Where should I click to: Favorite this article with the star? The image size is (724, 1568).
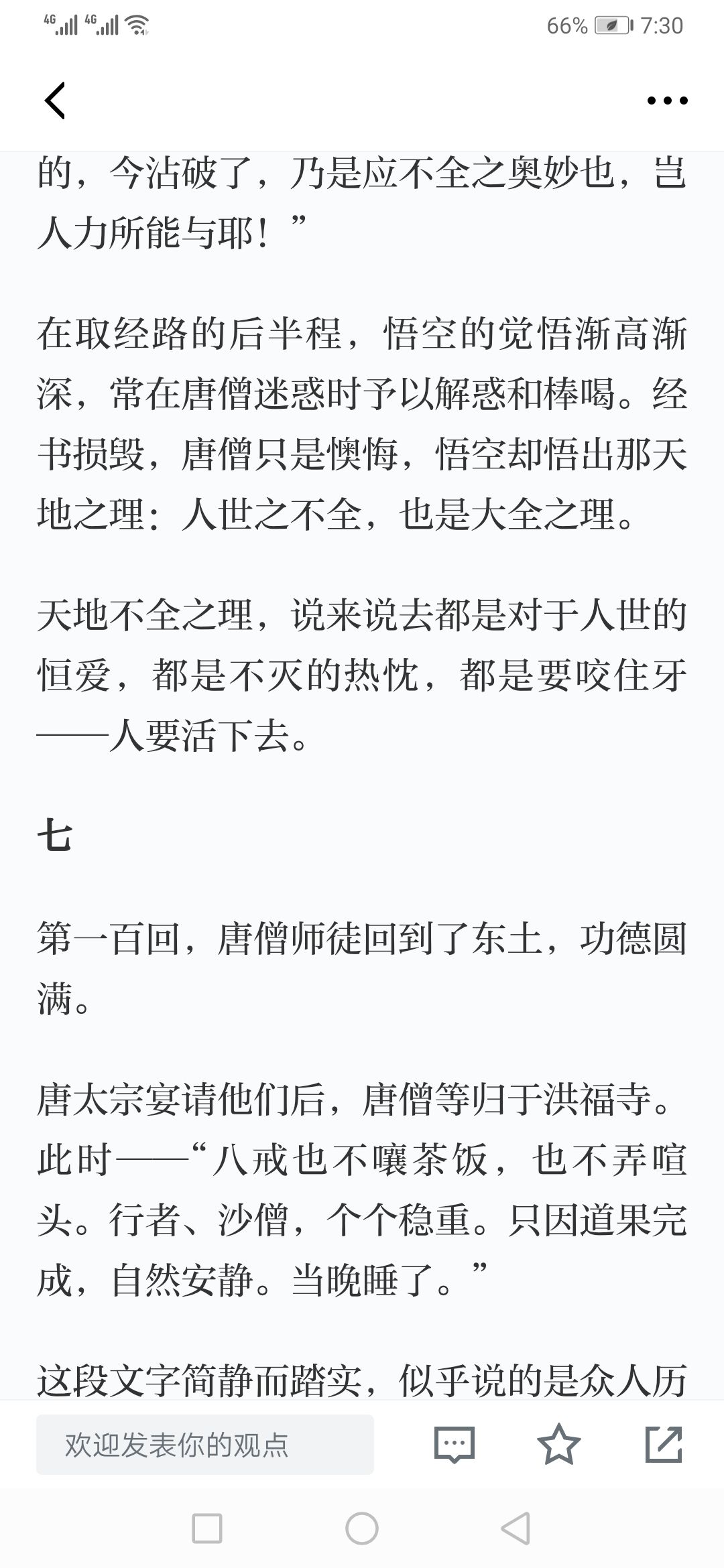click(x=558, y=1444)
